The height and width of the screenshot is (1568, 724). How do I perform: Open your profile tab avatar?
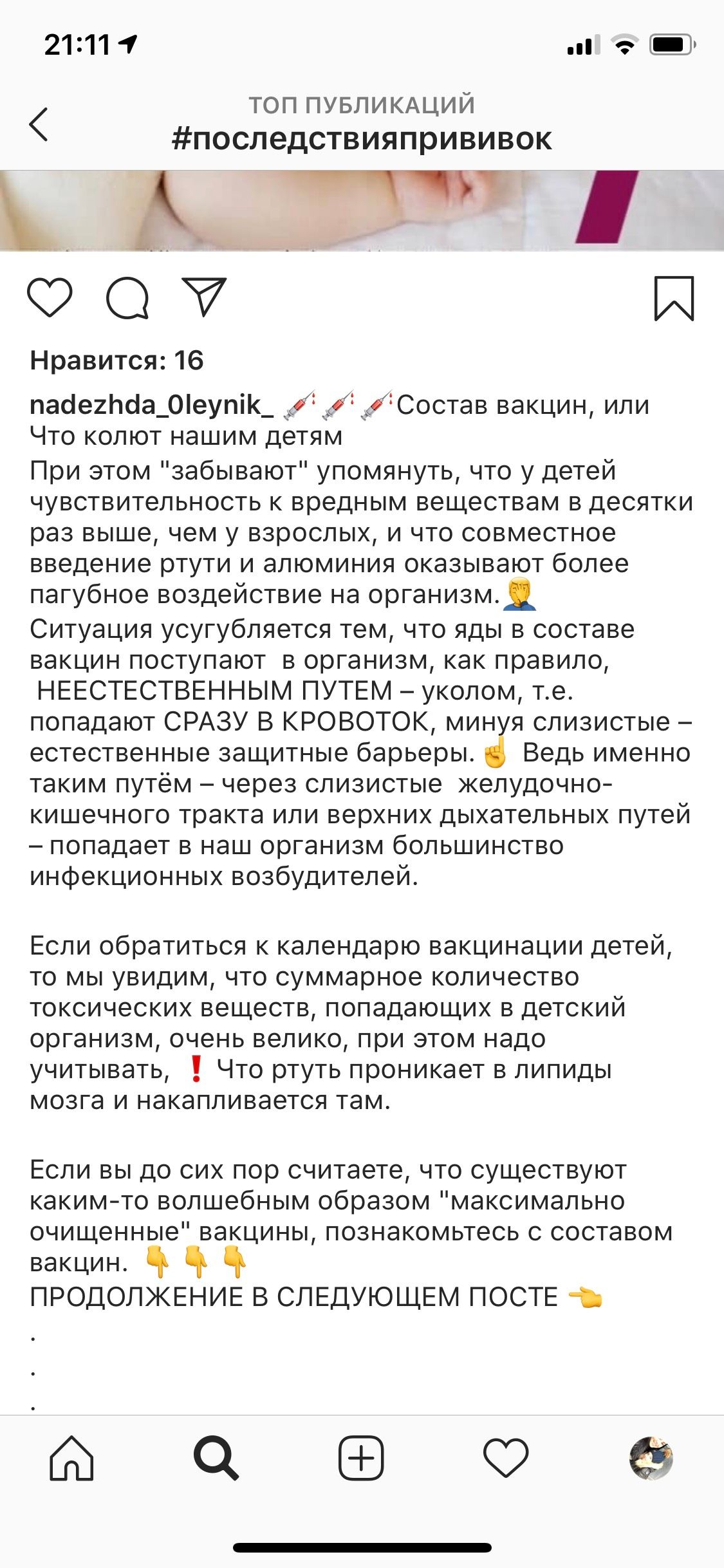[651, 1458]
